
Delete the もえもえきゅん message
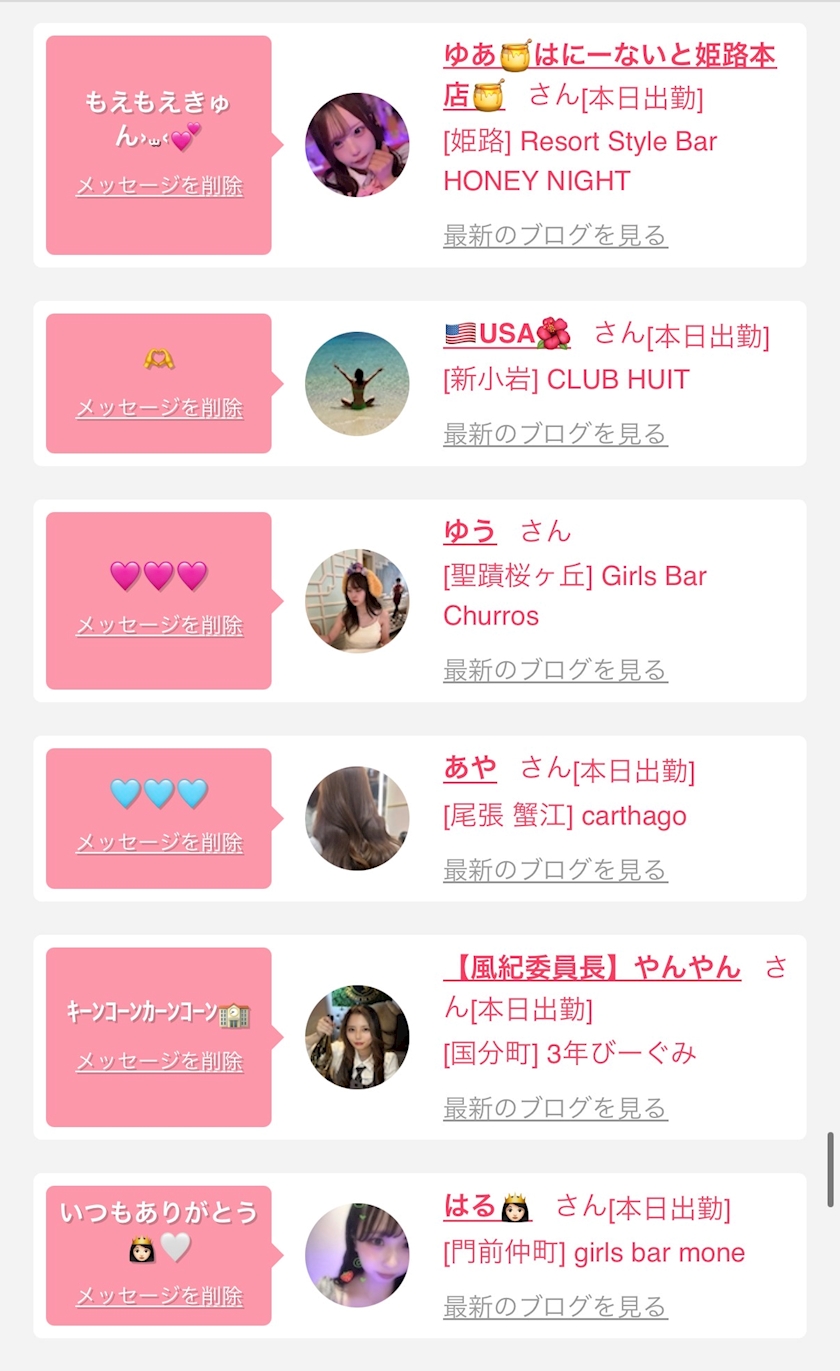coord(159,186)
